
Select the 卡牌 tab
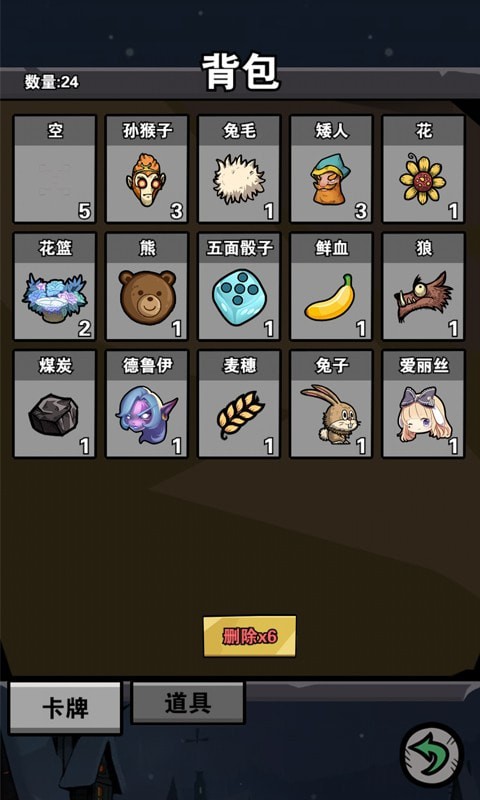coord(66,708)
